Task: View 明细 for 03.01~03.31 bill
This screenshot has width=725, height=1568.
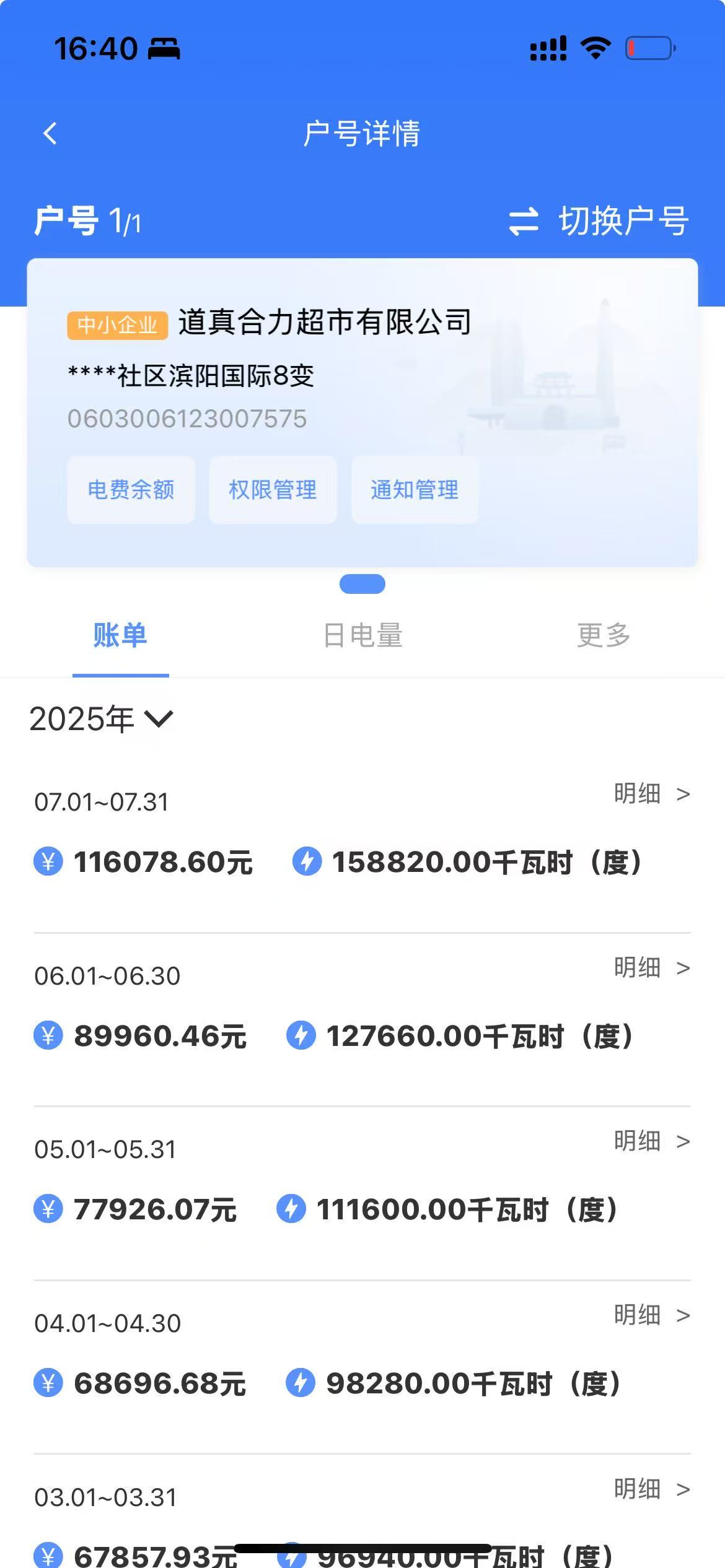Action: [651, 1489]
